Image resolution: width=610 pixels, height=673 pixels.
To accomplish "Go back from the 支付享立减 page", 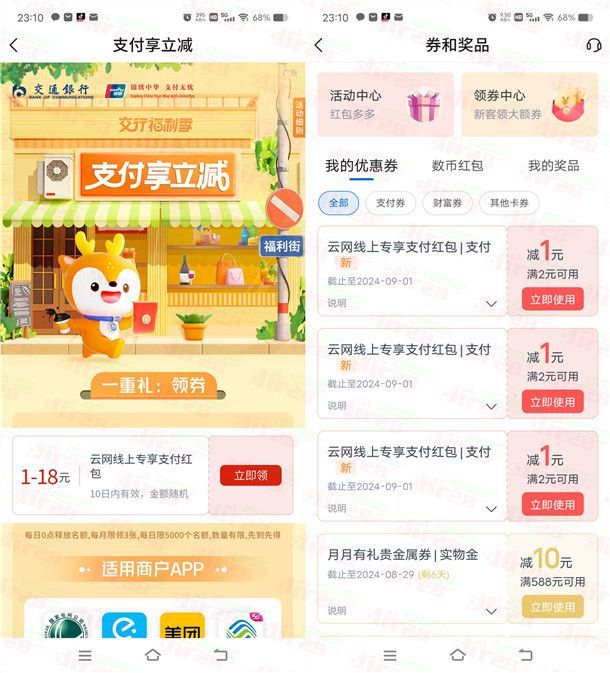I will pyautogui.click(x=13, y=45).
